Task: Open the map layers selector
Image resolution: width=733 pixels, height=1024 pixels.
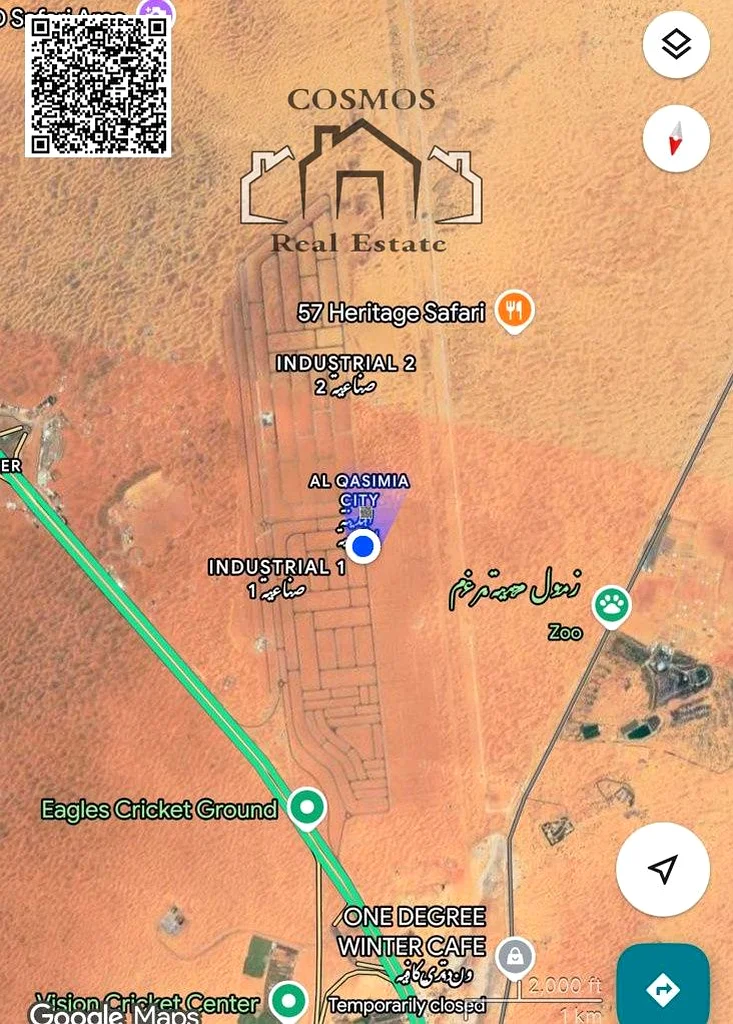Action: (676, 45)
